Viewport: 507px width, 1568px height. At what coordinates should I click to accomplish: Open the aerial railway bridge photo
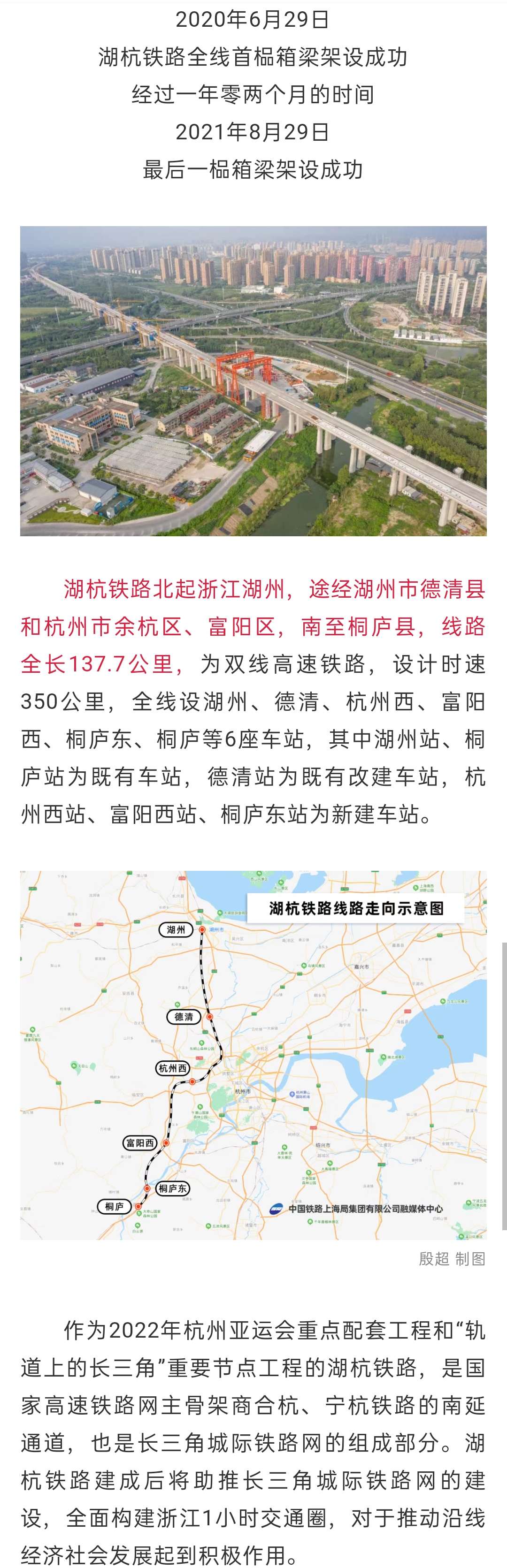253,381
